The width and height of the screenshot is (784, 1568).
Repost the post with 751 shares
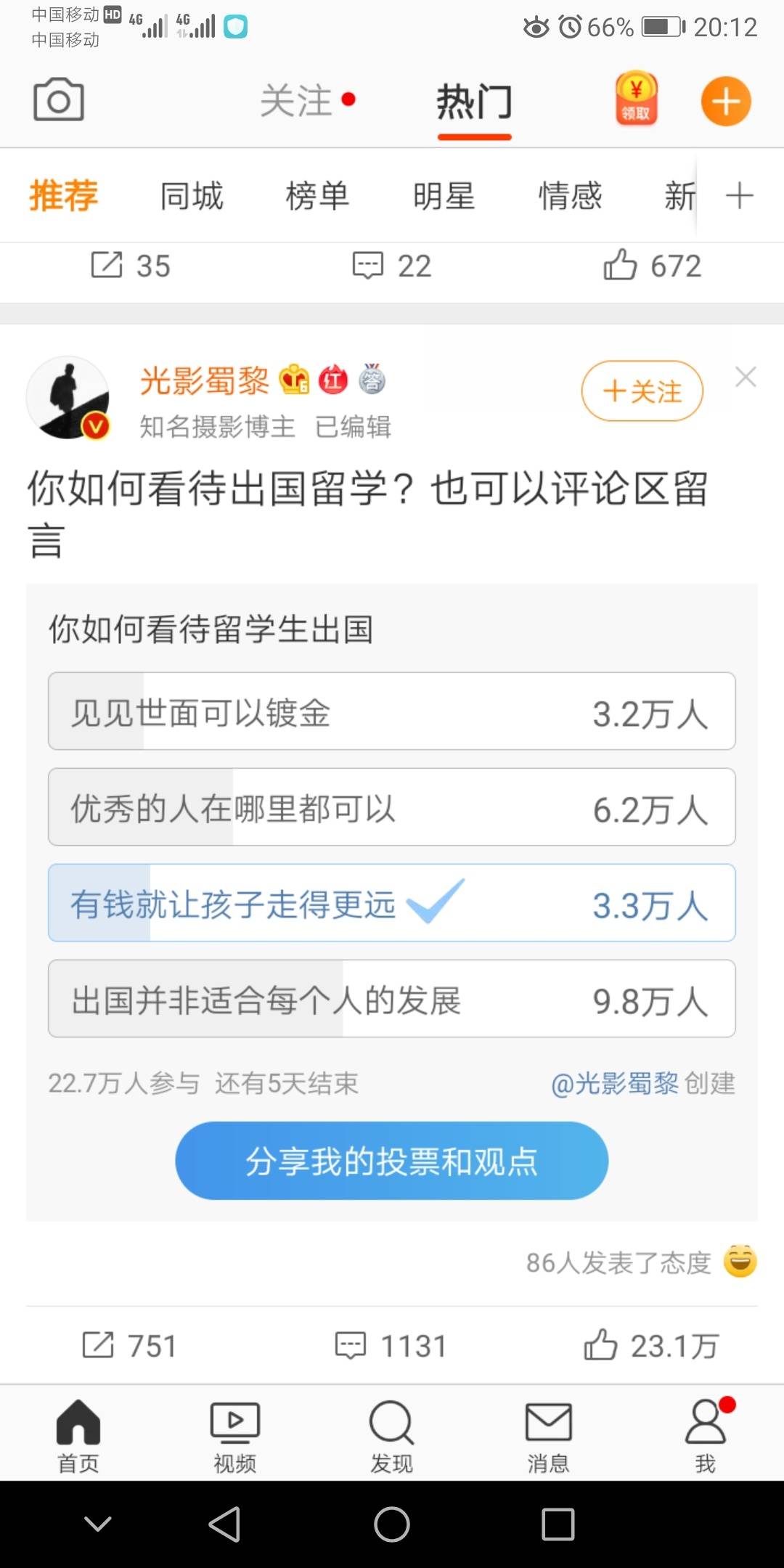coord(129,1346)
